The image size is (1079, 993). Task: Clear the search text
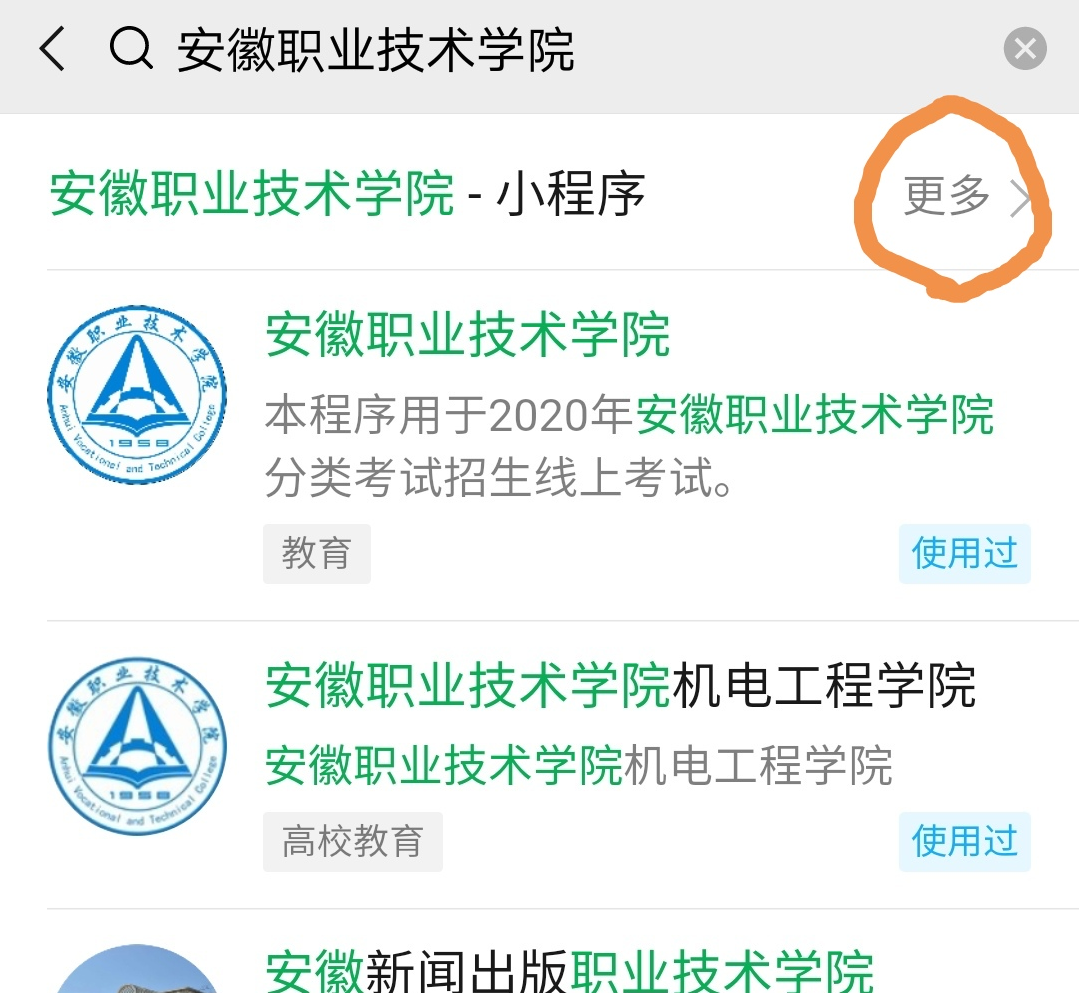click(x=1024, y=50)
